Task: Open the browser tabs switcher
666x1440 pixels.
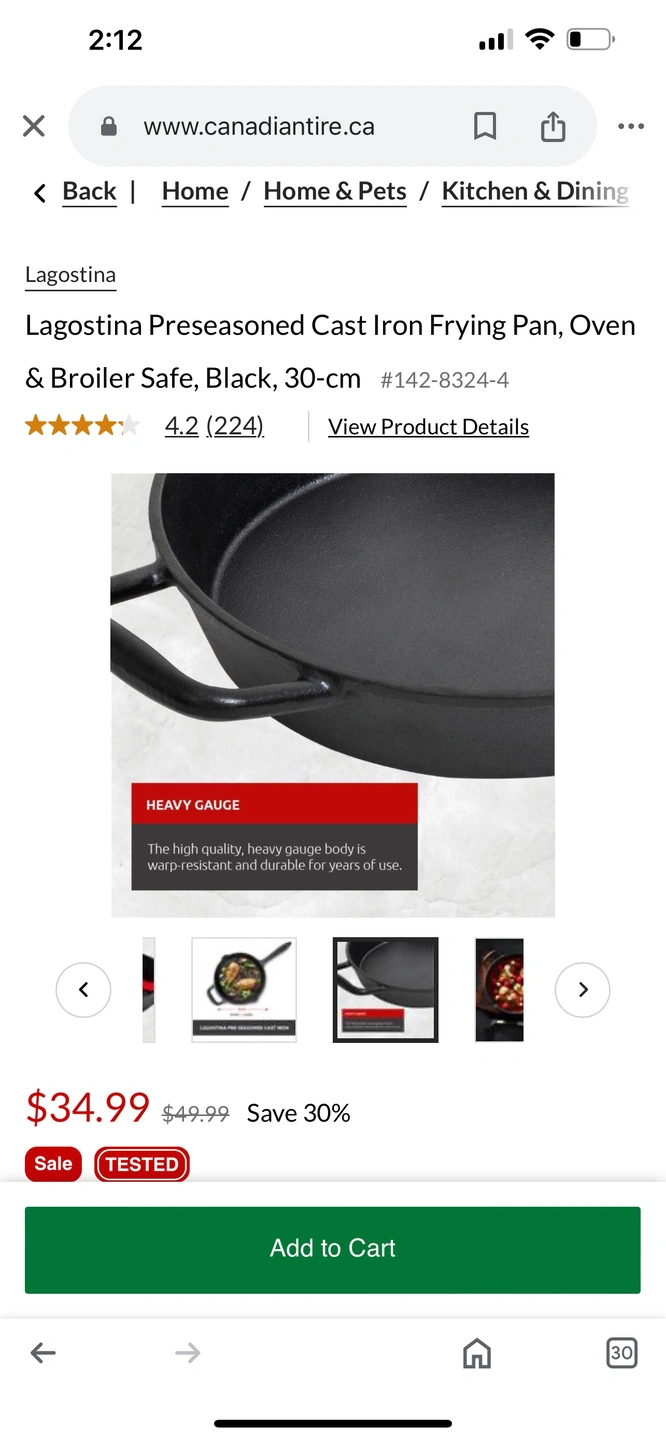Action: [x=621, y=1353]
